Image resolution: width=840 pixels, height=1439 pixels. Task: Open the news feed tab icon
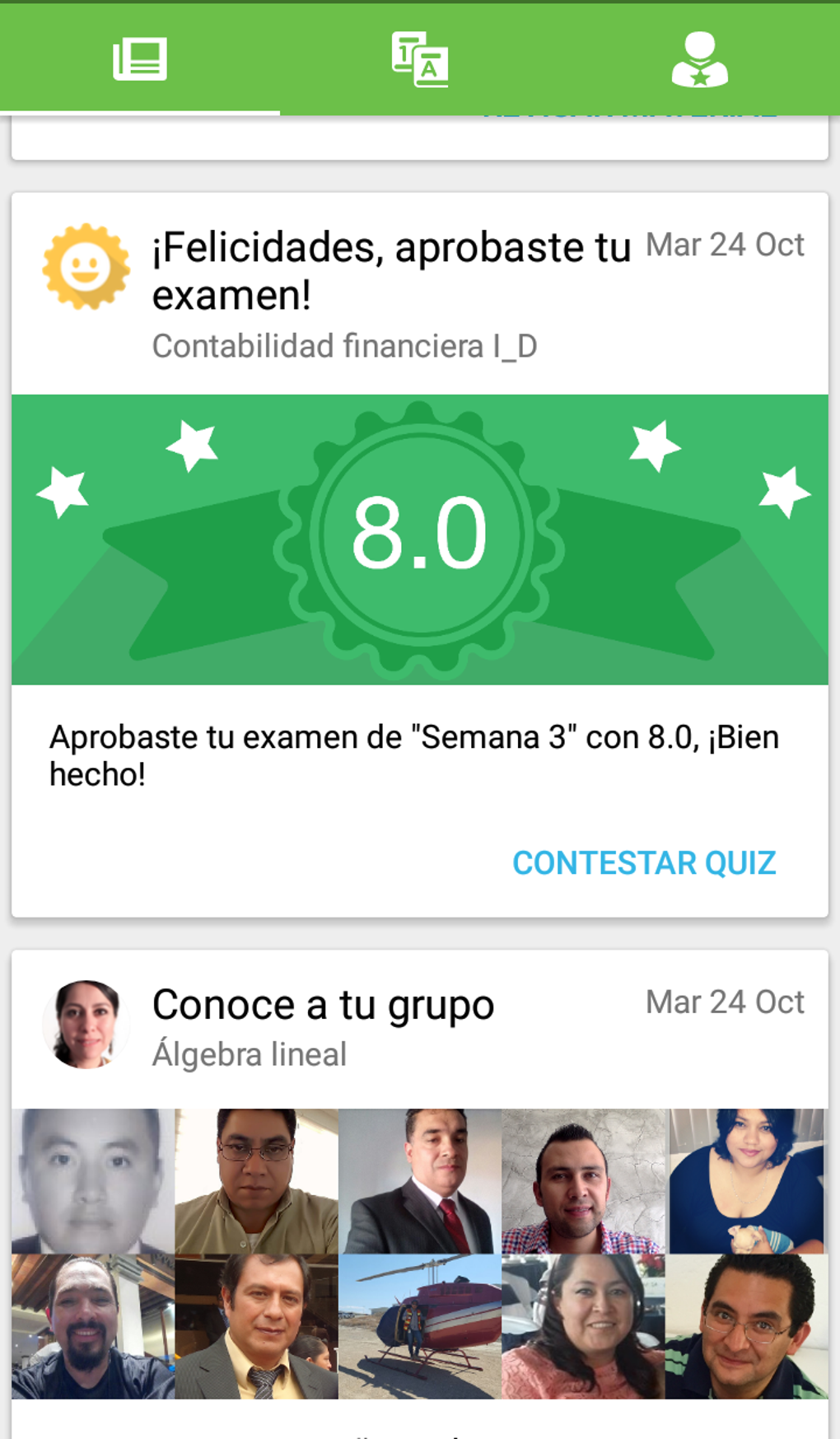pyautogui.click(x=140, y=58)
